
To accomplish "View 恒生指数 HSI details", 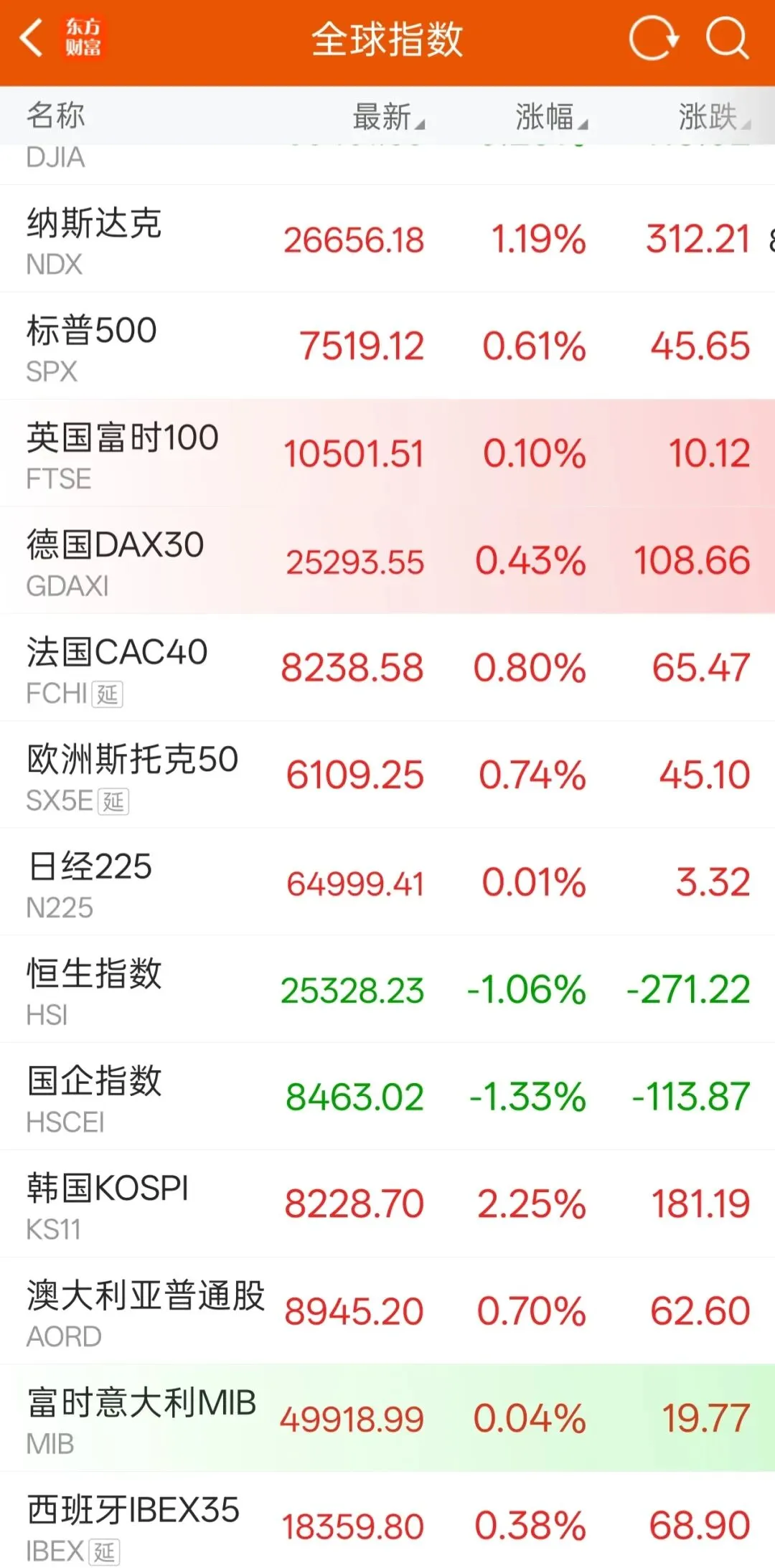I will click(x=387, y=989).
